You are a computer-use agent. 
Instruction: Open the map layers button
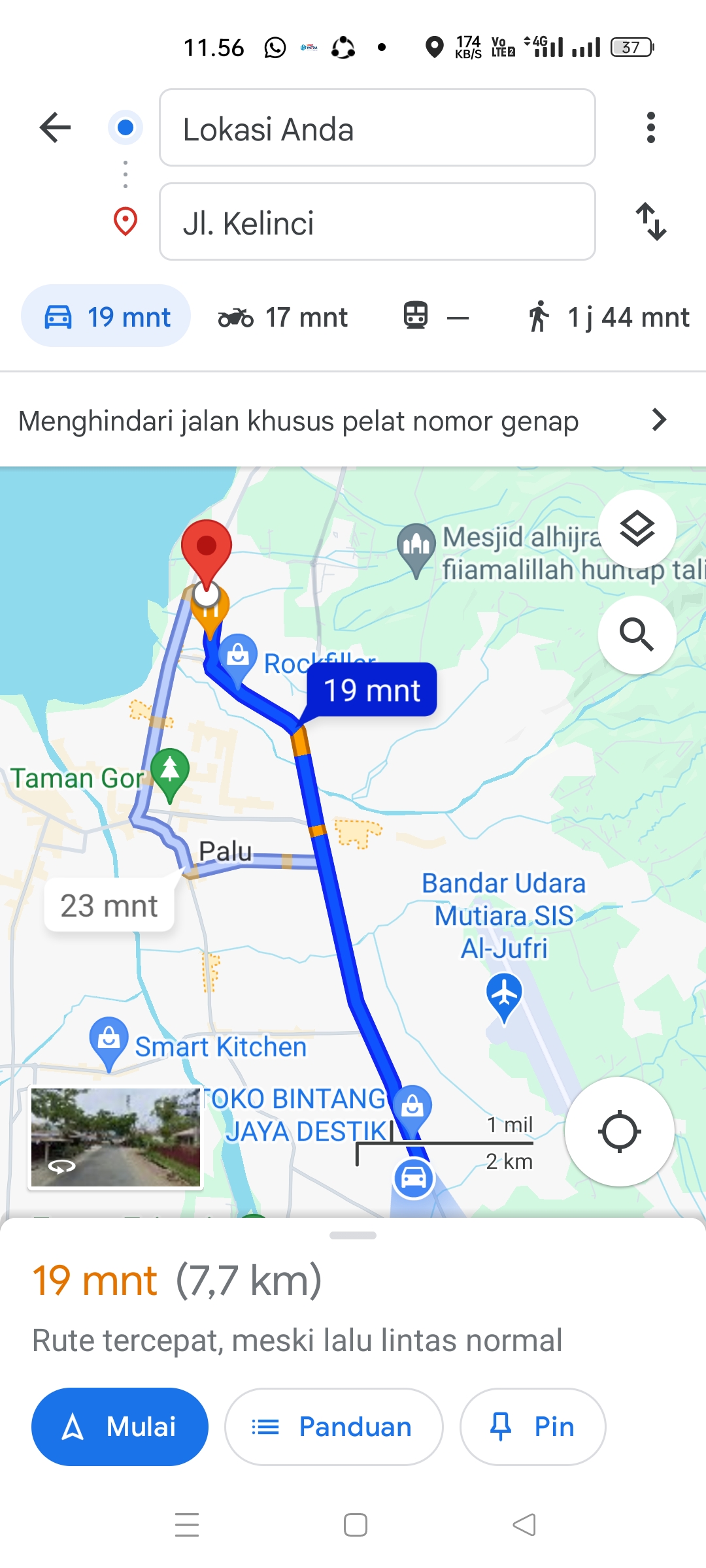point(637,529)
